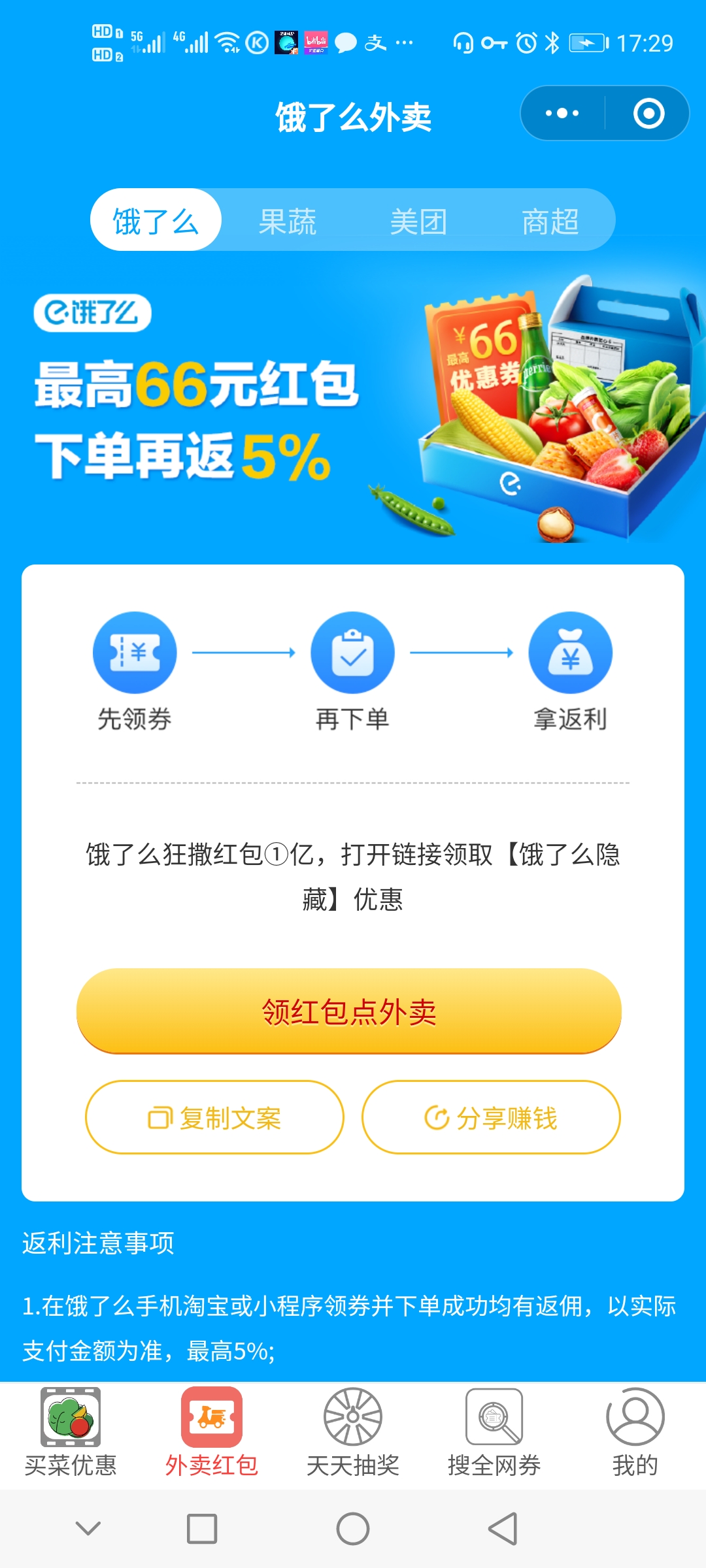This screenshot has height=1568, width=706.
Task: Switch to the 美团 tab
Action: click(x=418, y=220)
